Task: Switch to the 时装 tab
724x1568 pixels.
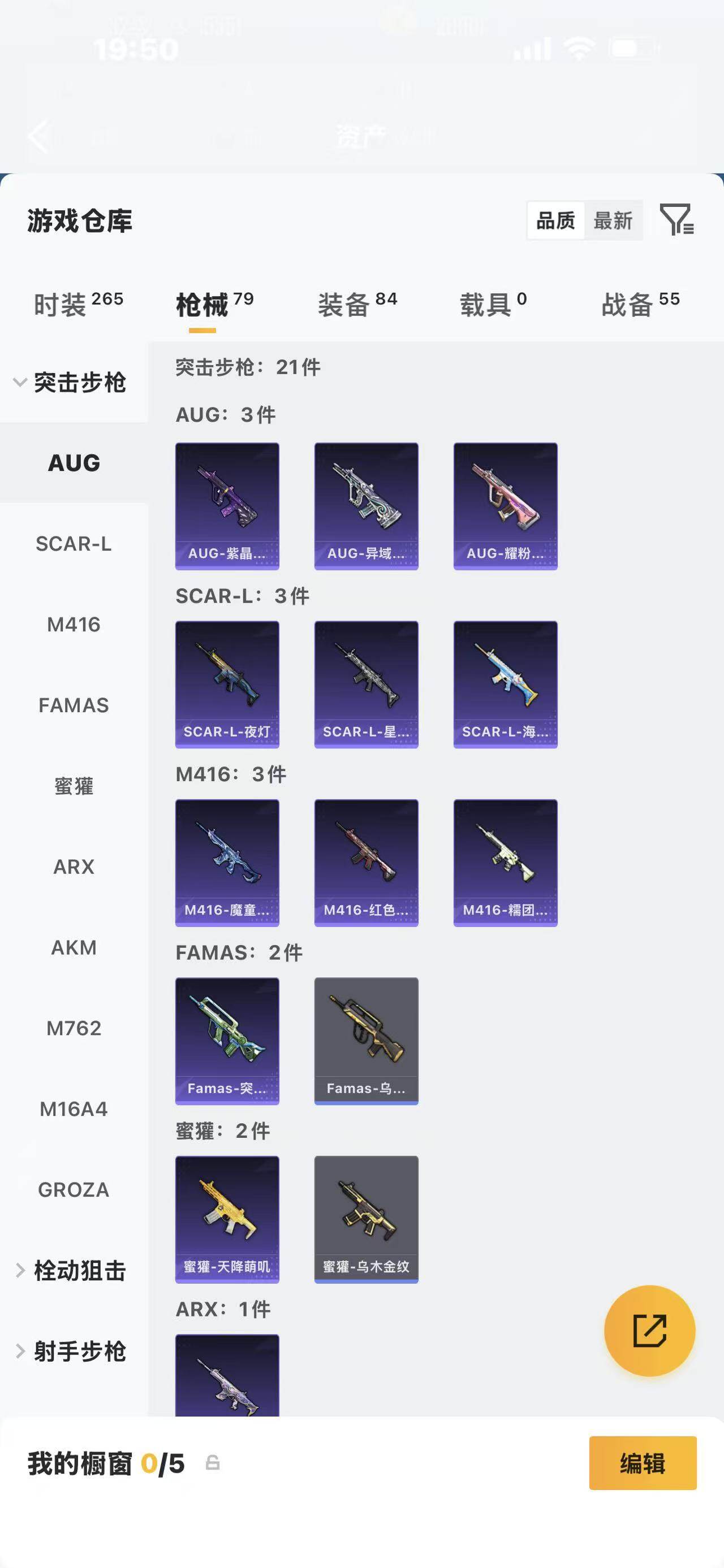Action: click(78, 304)
